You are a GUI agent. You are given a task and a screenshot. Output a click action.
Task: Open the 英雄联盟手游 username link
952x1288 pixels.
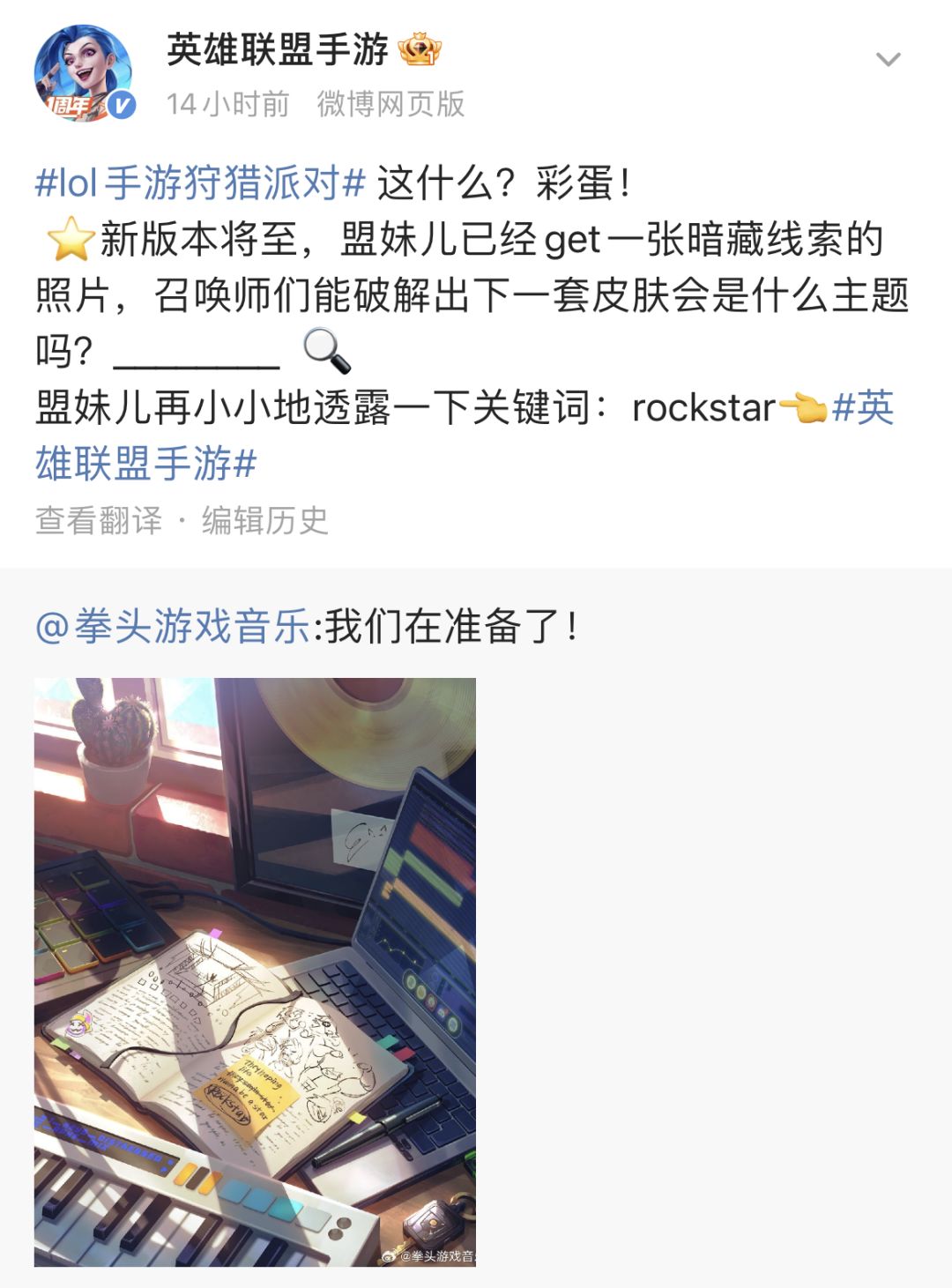click(x=278, y=50)
